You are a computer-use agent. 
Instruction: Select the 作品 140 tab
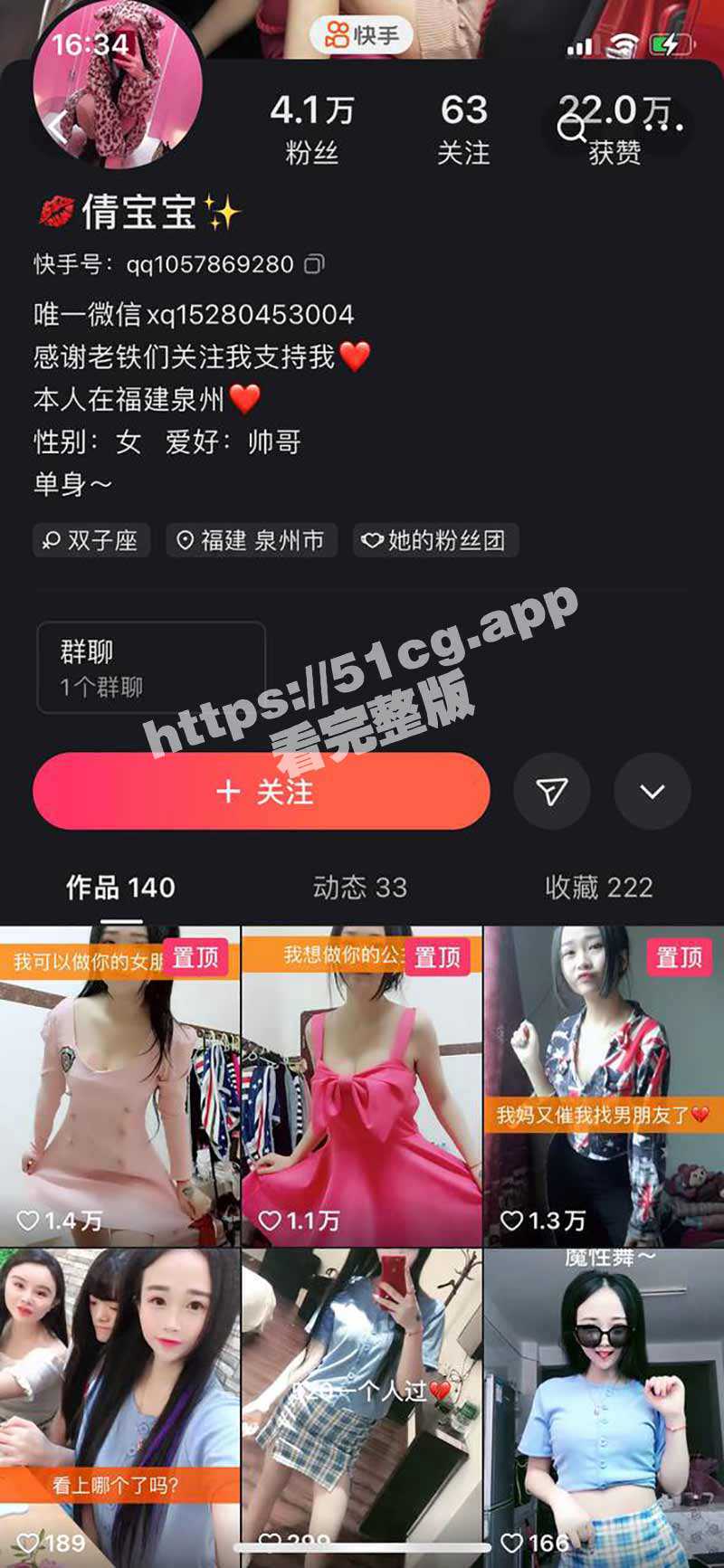point(120,888)
